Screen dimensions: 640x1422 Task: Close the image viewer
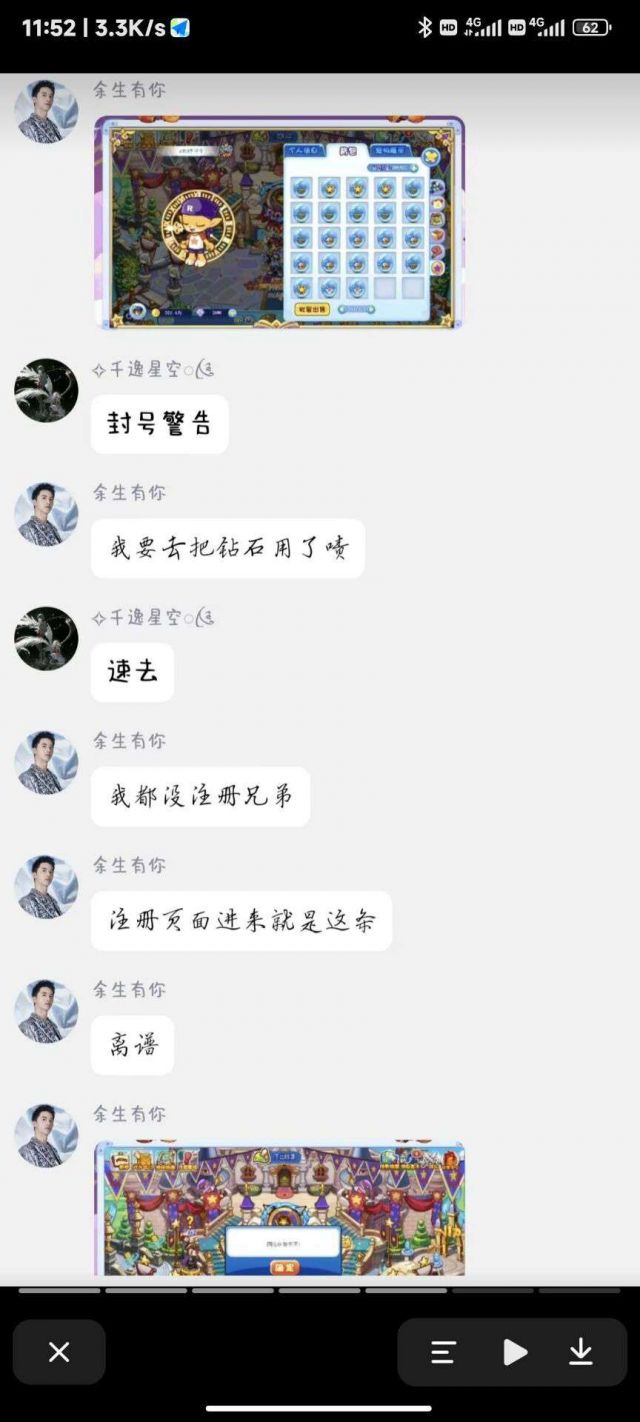59,1352
